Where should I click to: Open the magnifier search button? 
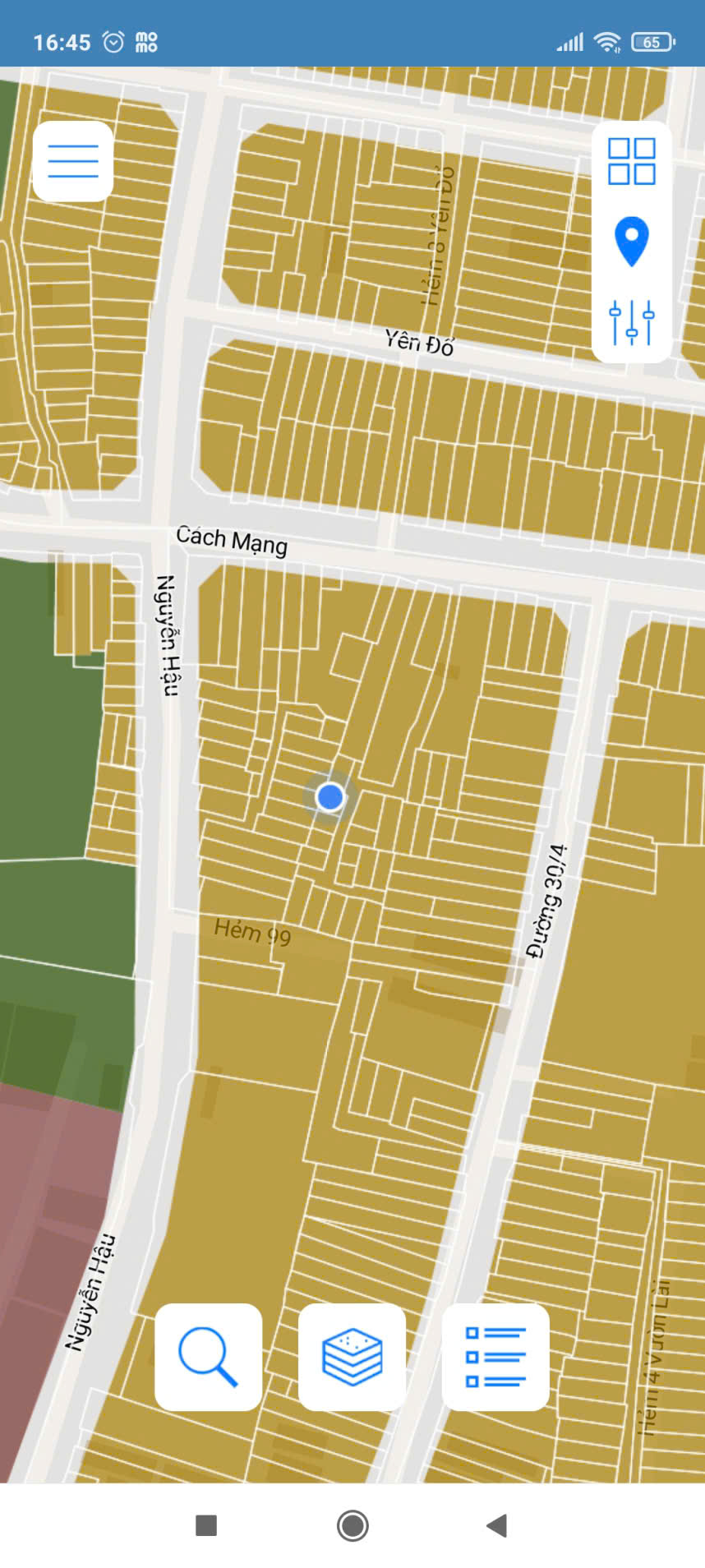[208, 1357]
